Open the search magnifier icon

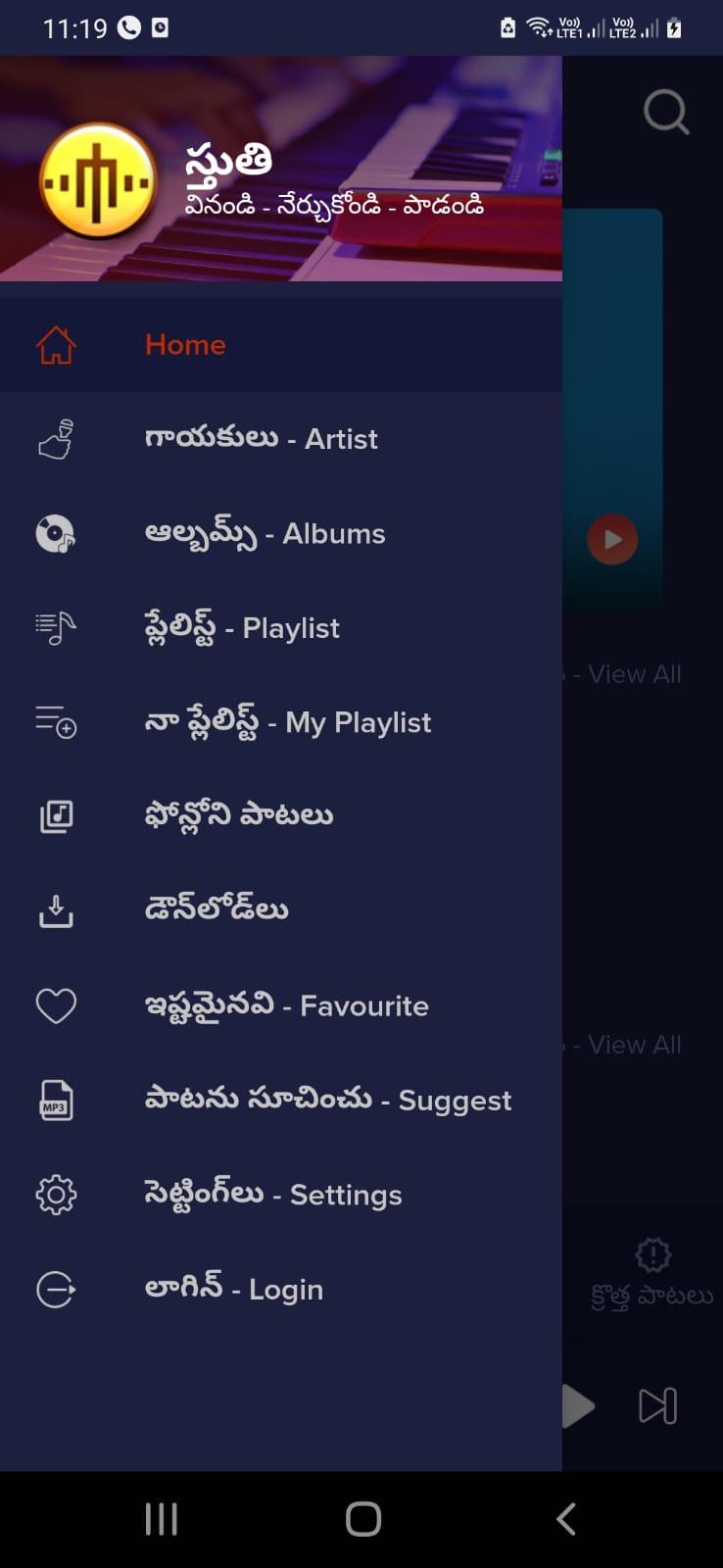[667, 112]
